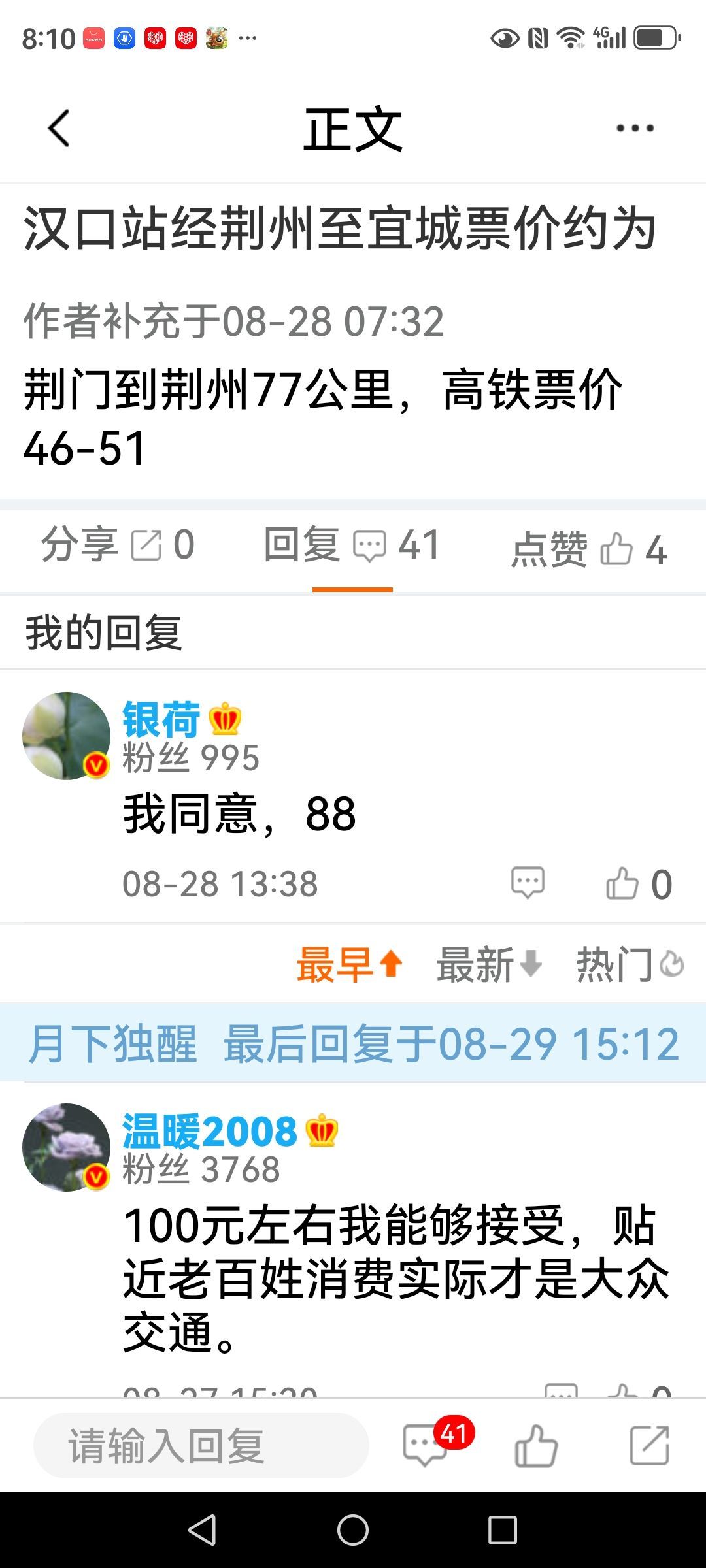706x1568 pixels.
Task: Open 温暖2008's profile avatar
Action: pyautogui.click(x=66, y=1147)
